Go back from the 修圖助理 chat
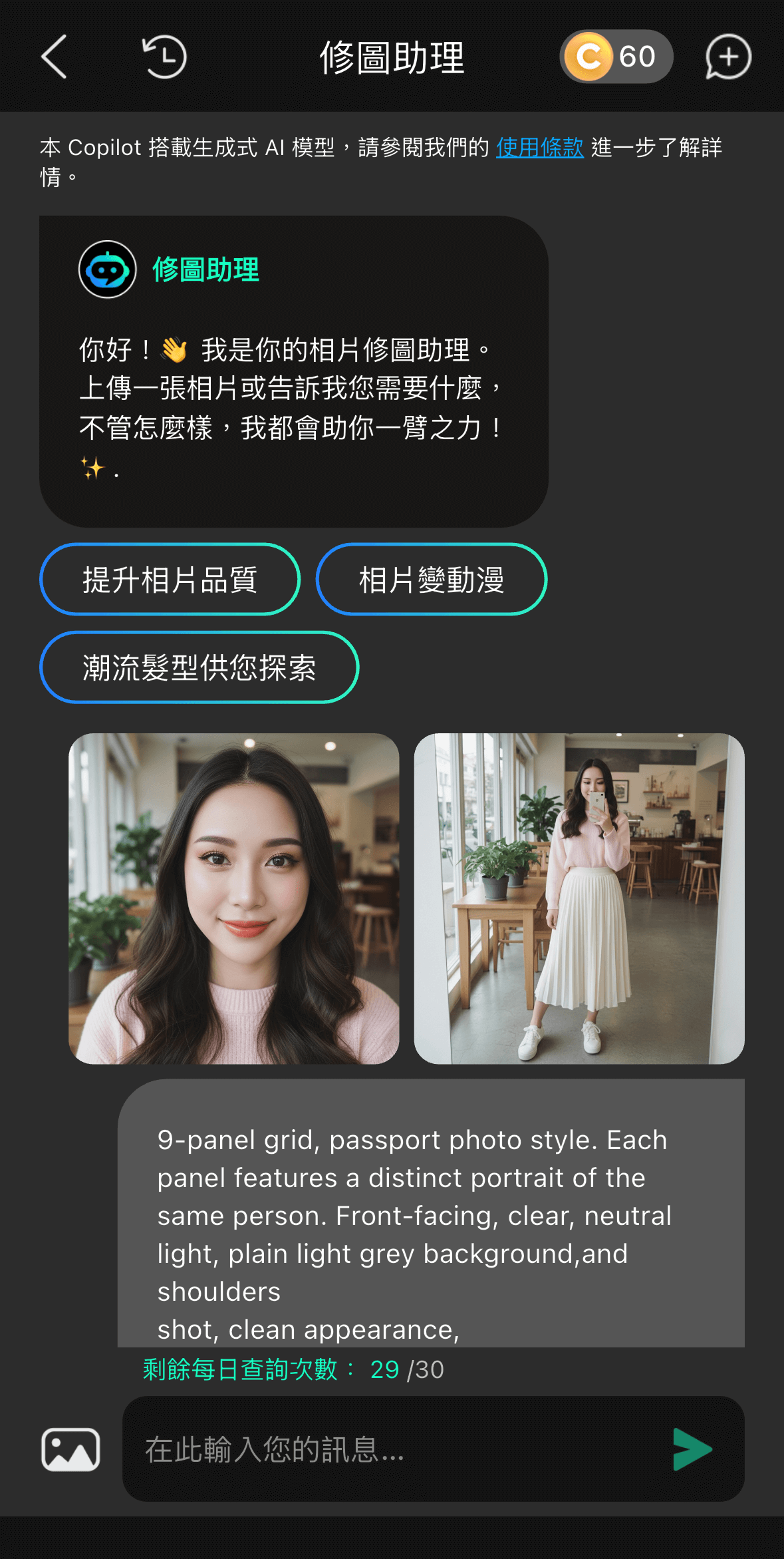Screen dimensions: 784x1559 (x=55, y=57)
